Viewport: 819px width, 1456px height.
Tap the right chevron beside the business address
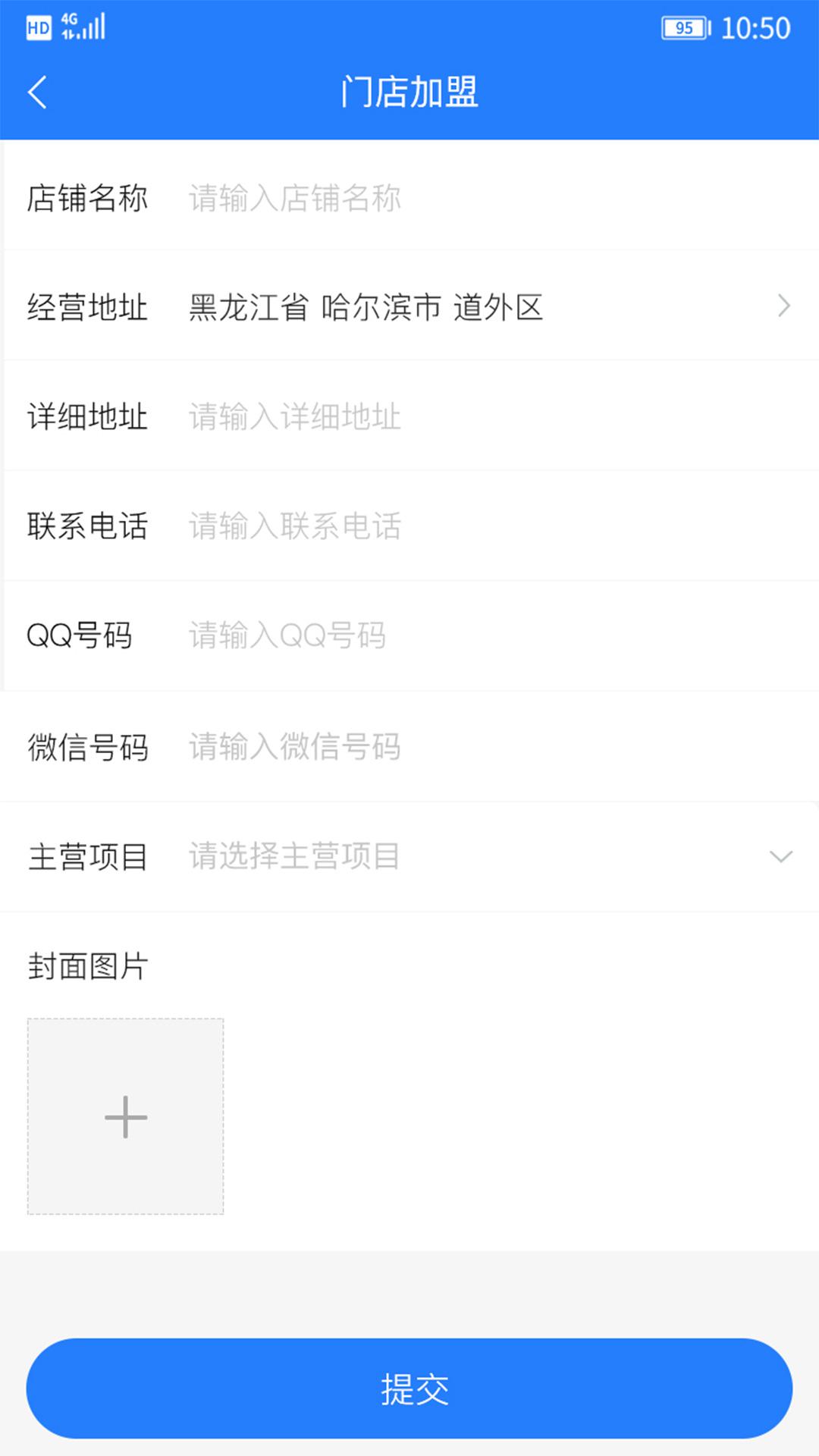pyautogui.click(x=784, y=307)
